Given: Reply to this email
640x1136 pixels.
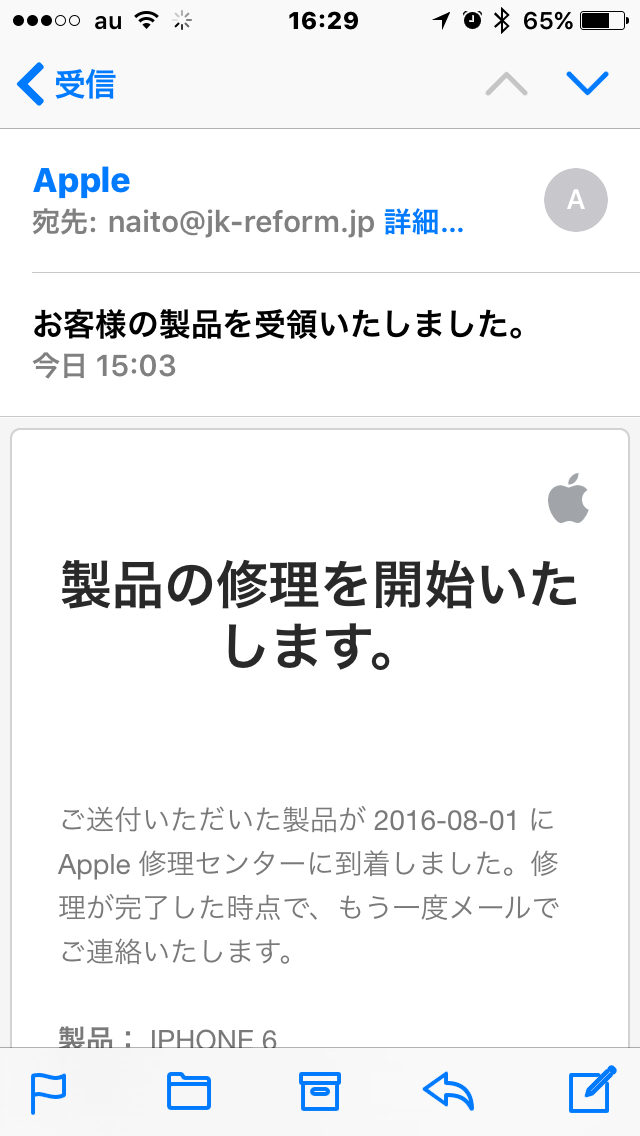Looking at the screenshot, I should point(448,1092).
